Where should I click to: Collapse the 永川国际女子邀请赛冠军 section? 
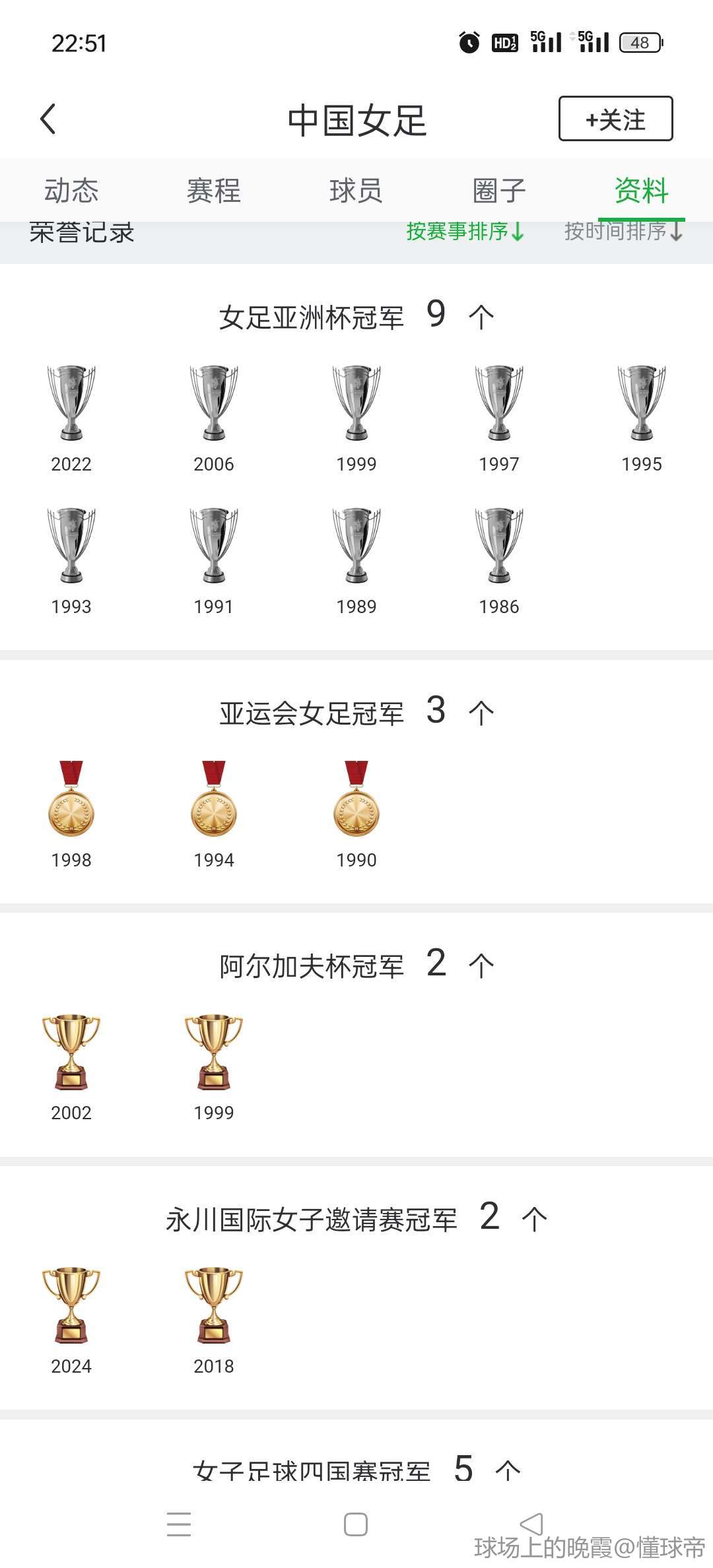[x=534, y=1219]
